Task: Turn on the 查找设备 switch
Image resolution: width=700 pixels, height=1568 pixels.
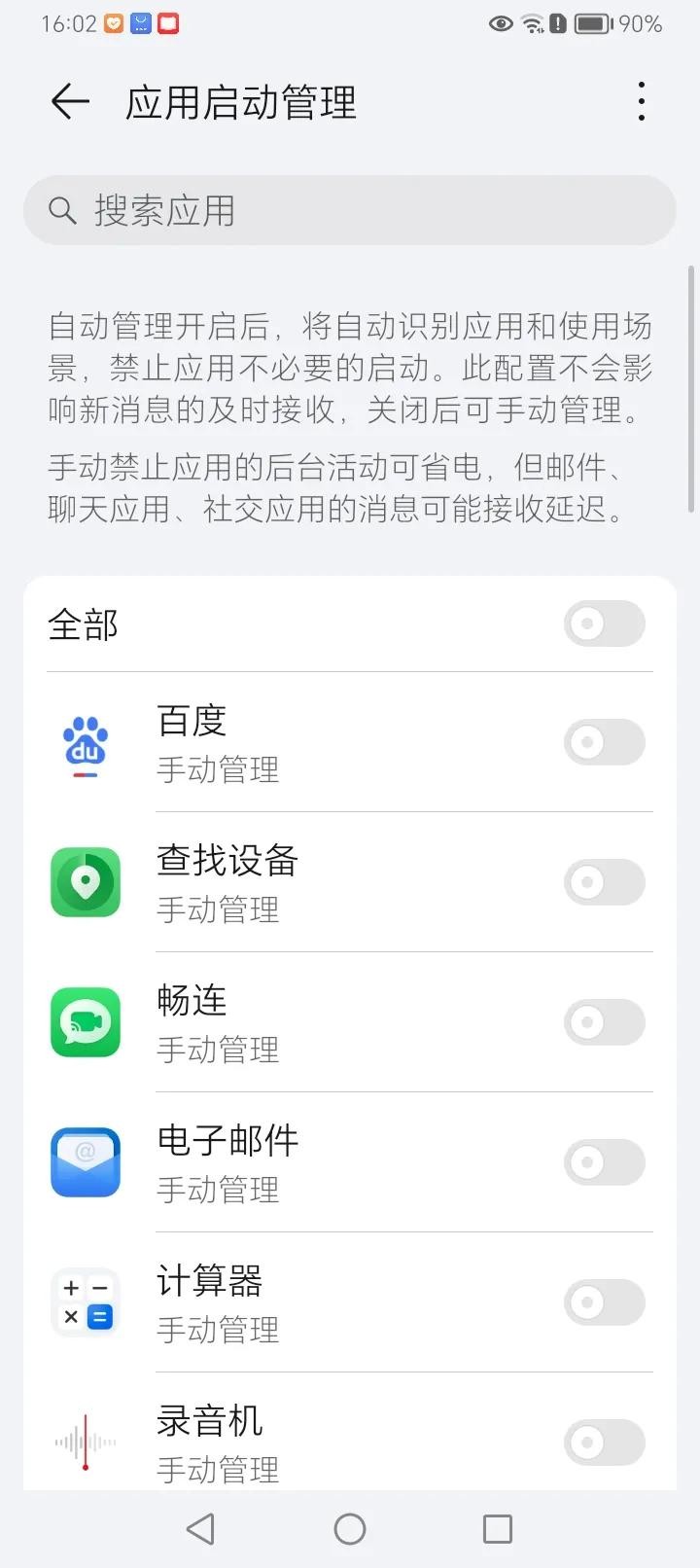Action: (x=604, y=883)
